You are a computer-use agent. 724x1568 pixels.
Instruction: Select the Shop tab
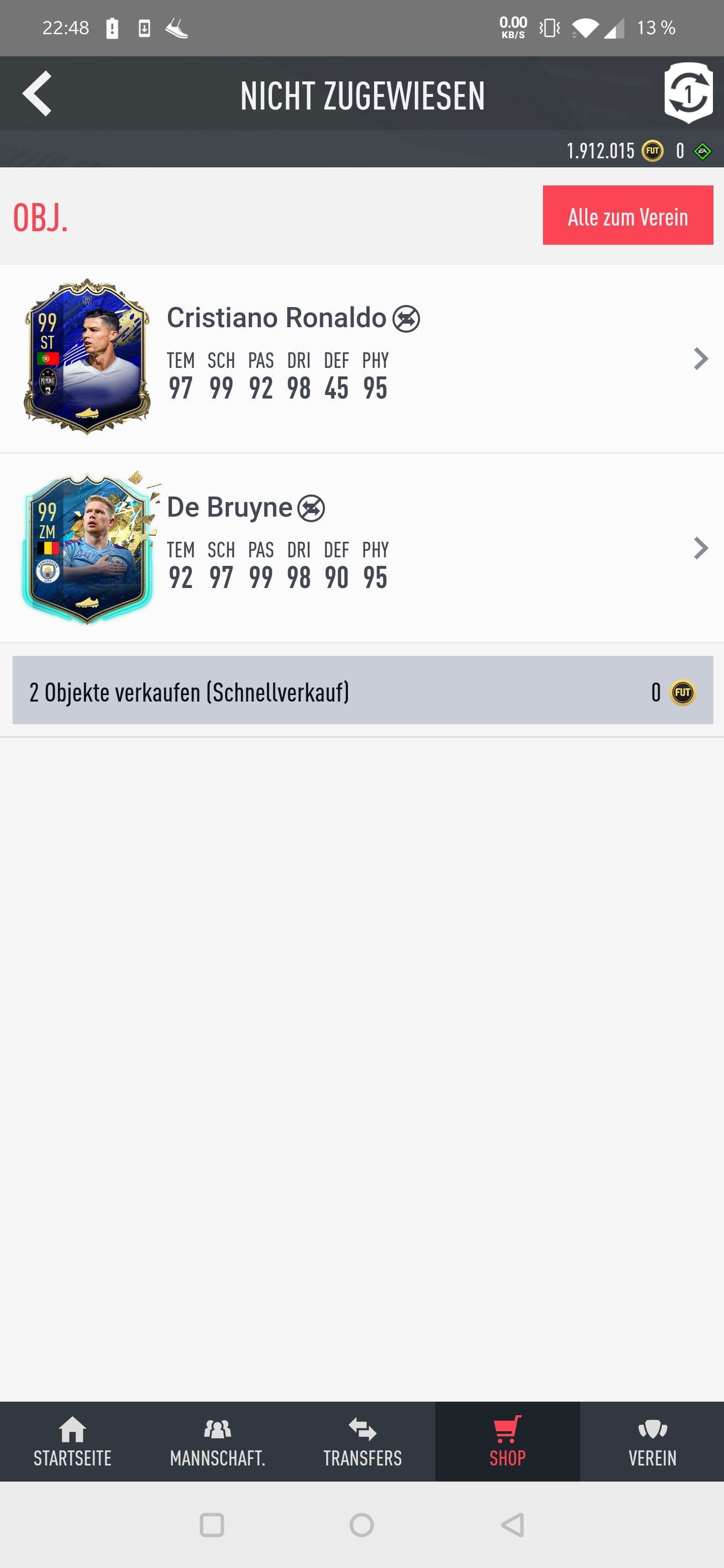point(507,1442)
